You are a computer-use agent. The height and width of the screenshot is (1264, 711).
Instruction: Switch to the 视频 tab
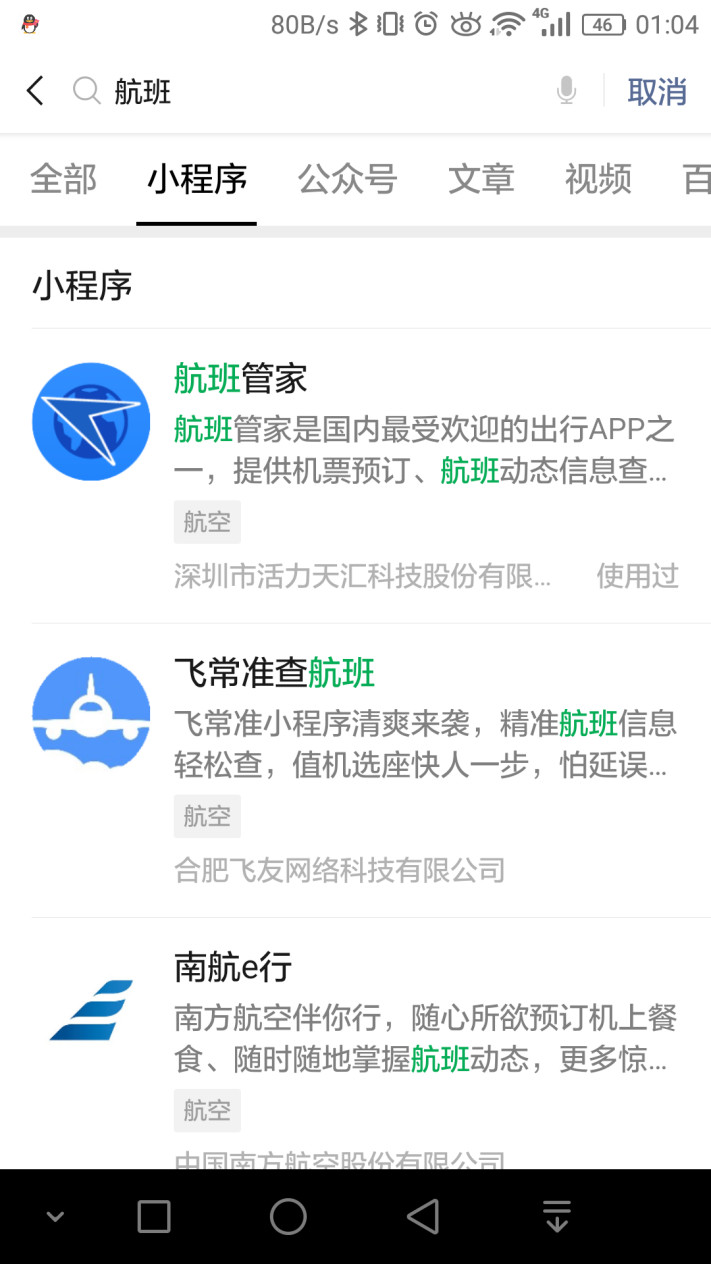[598, 180]
